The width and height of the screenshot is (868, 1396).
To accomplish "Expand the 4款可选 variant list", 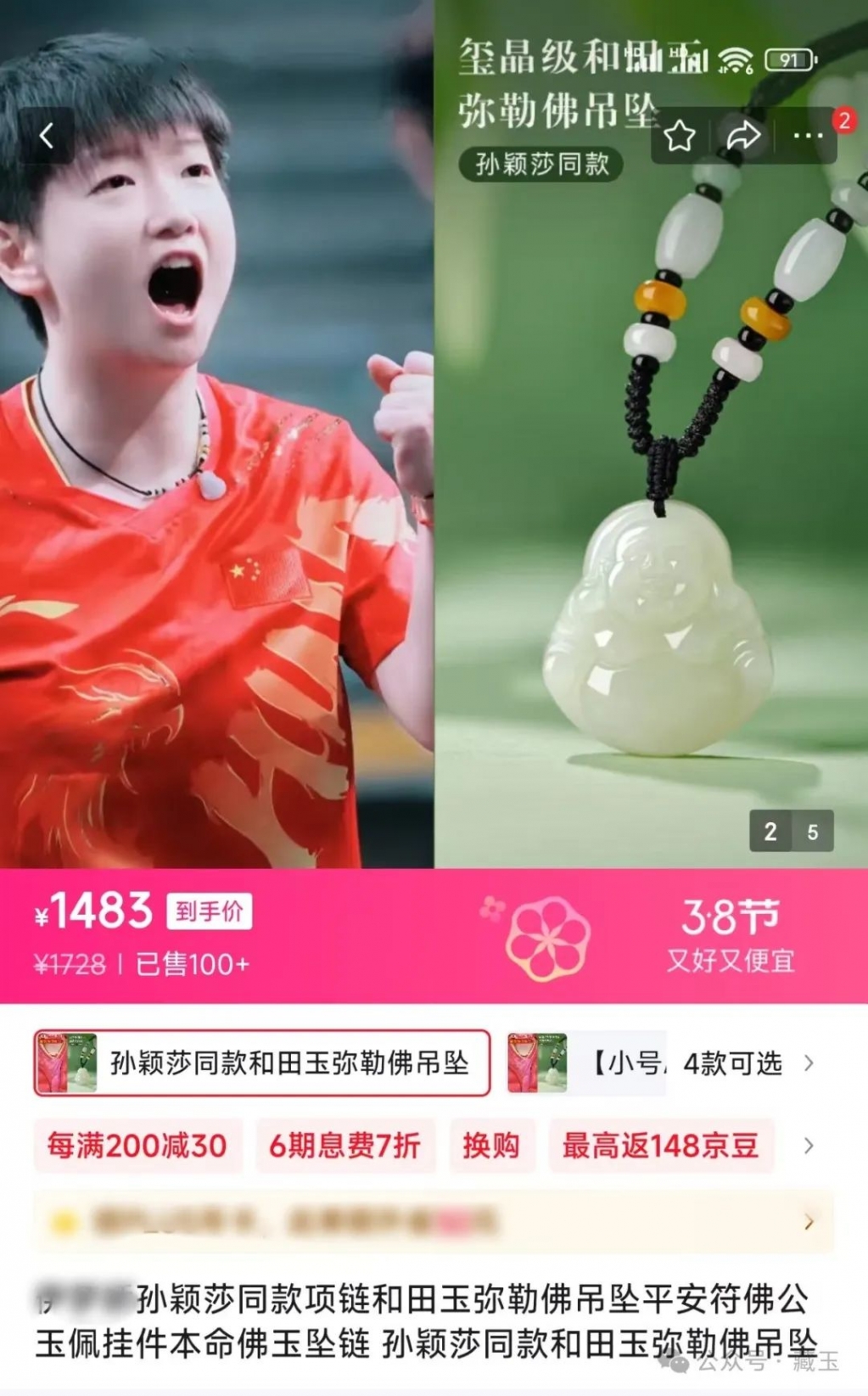I will coord(747,1063).
